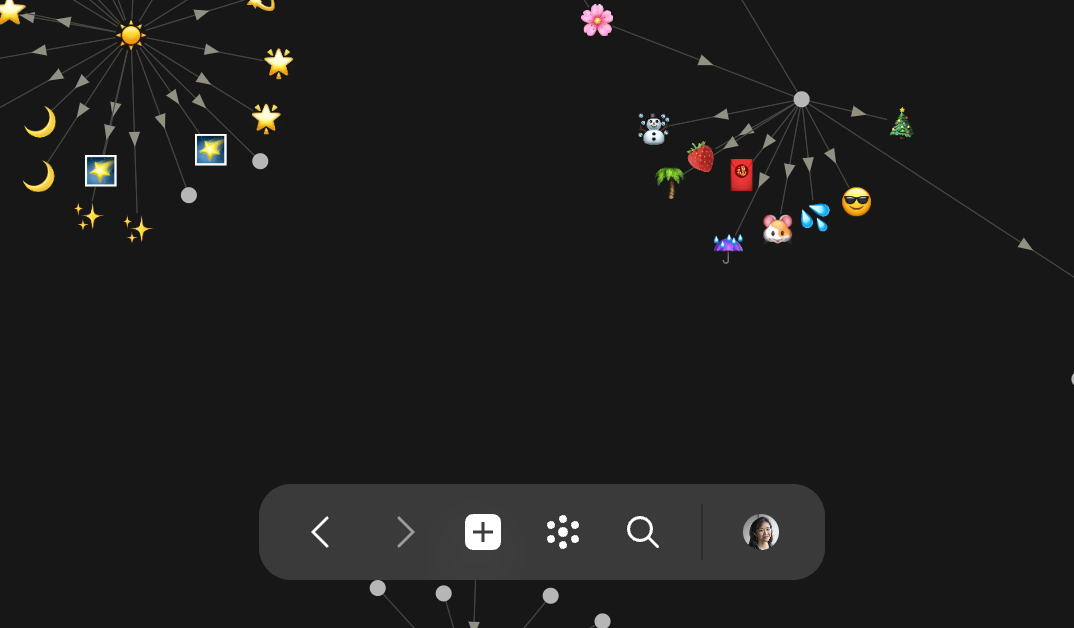Open the profile avatar
The image size is (1074, 628).
tap(760, 532)
